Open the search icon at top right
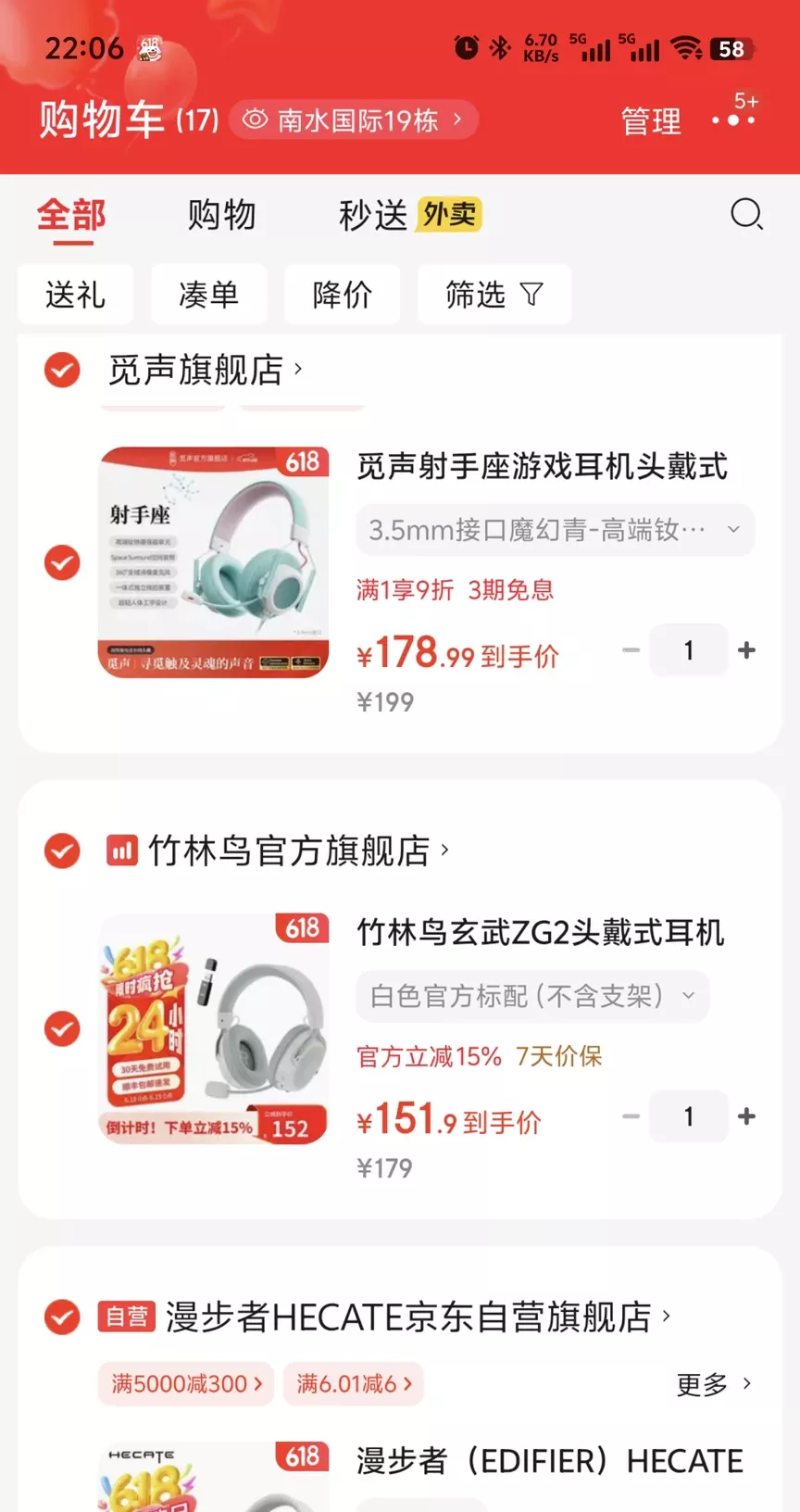 pos(746,215)
